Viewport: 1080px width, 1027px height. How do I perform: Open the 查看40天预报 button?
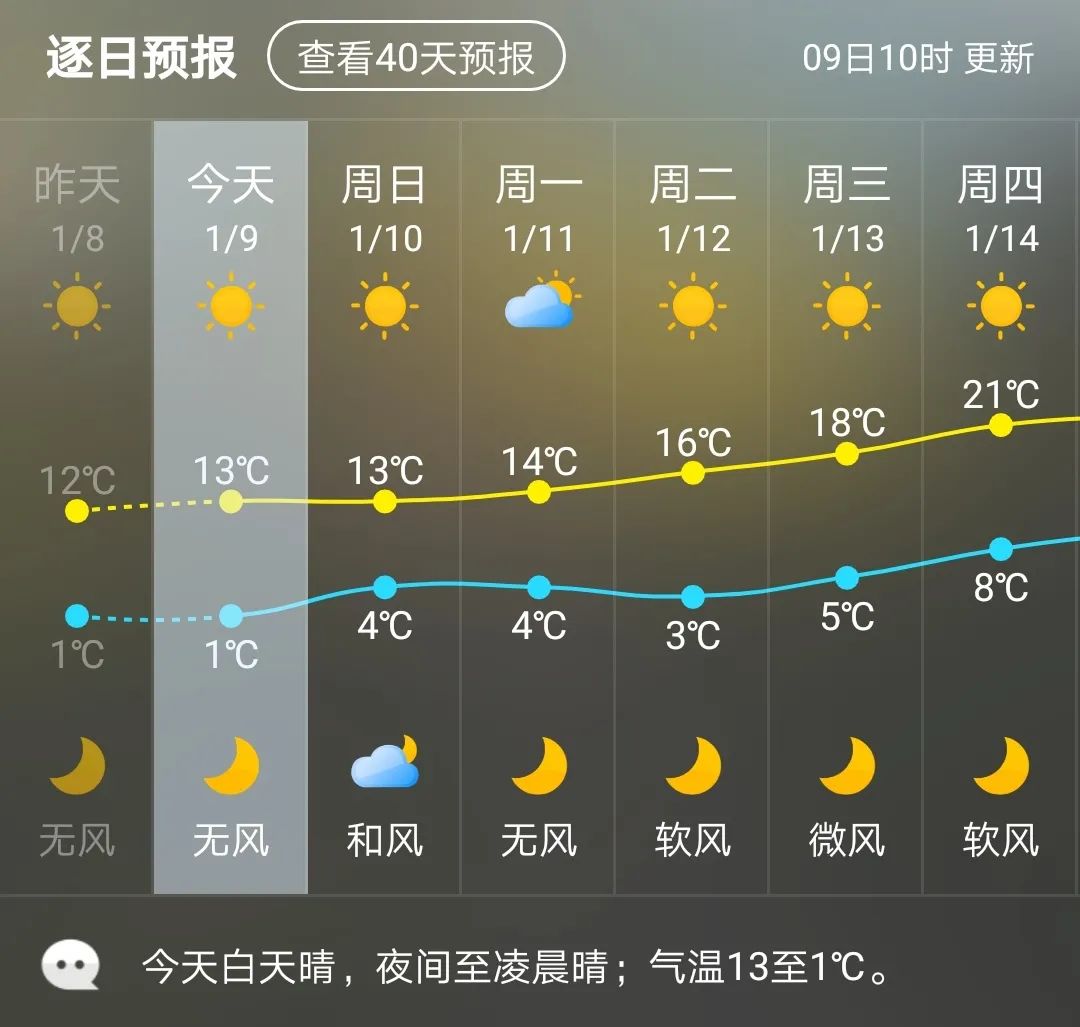416,57
